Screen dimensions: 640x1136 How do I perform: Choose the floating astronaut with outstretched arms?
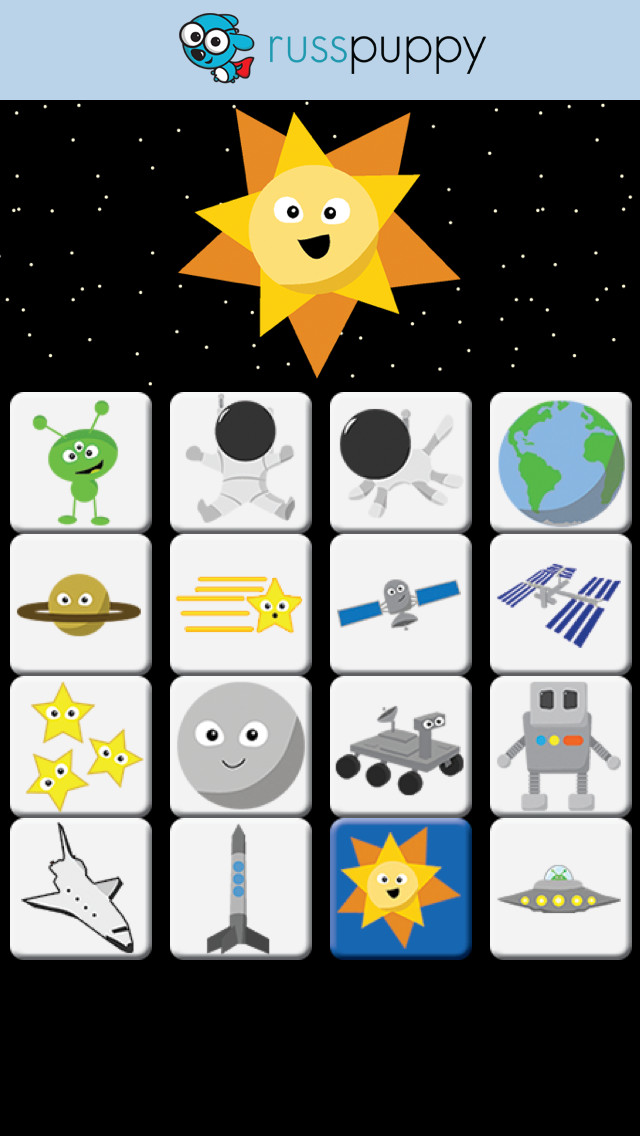coord(401,462)
